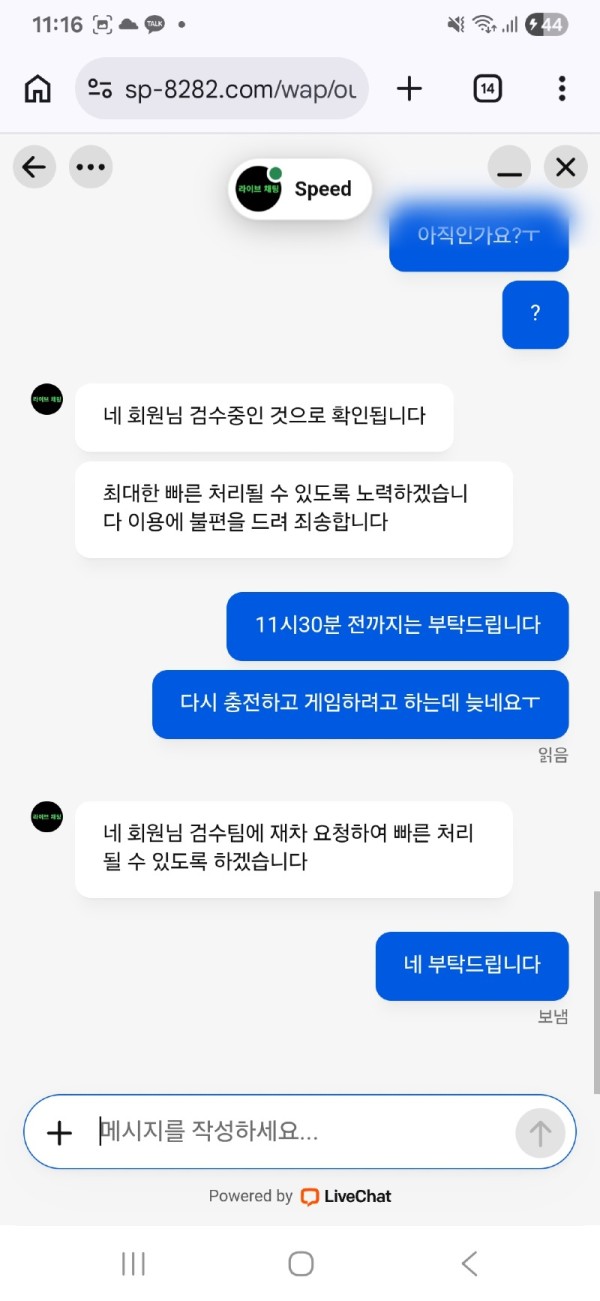Send the message with arrow button
The image size is (600, 1301).
[540, 1132]
